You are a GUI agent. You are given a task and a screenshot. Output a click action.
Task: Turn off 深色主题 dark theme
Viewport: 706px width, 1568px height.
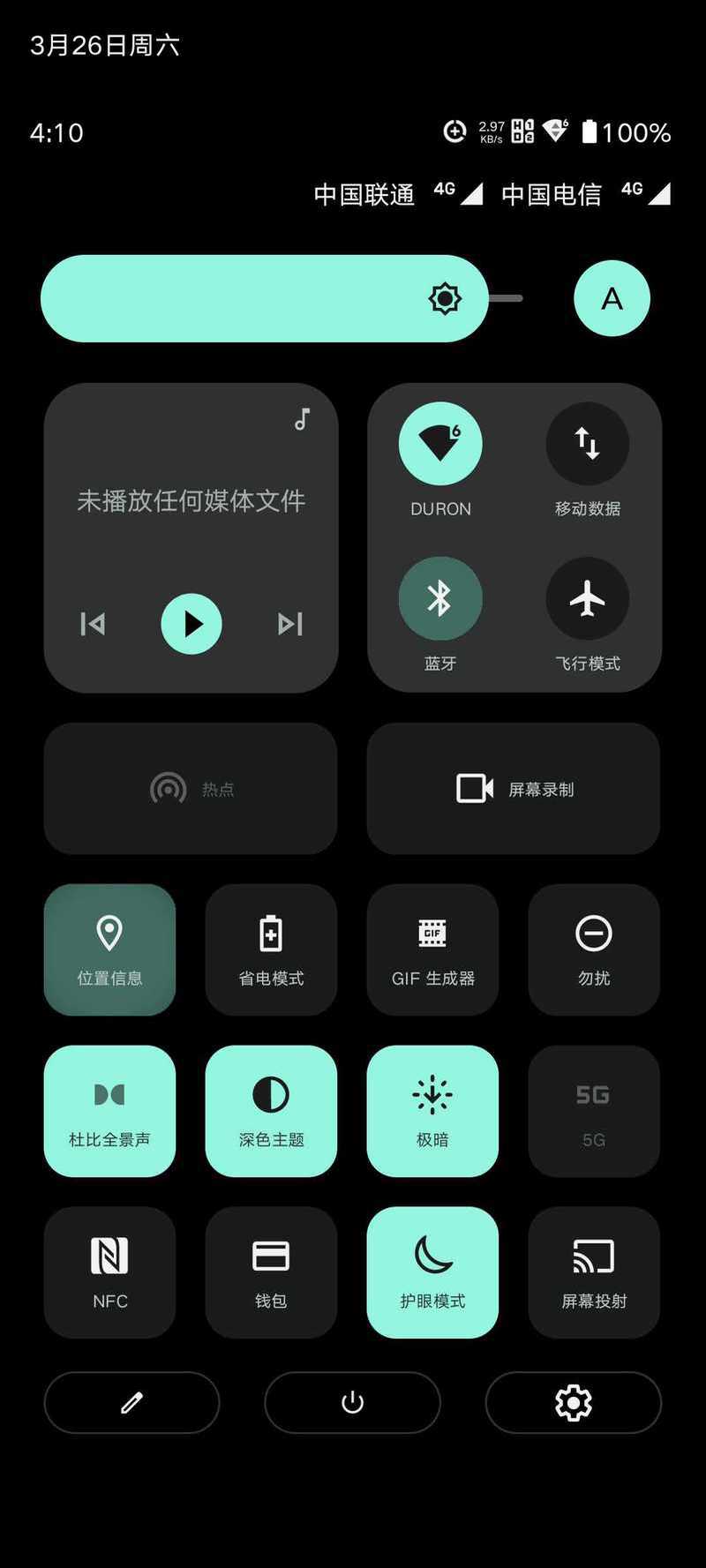tap(271, 1111)
